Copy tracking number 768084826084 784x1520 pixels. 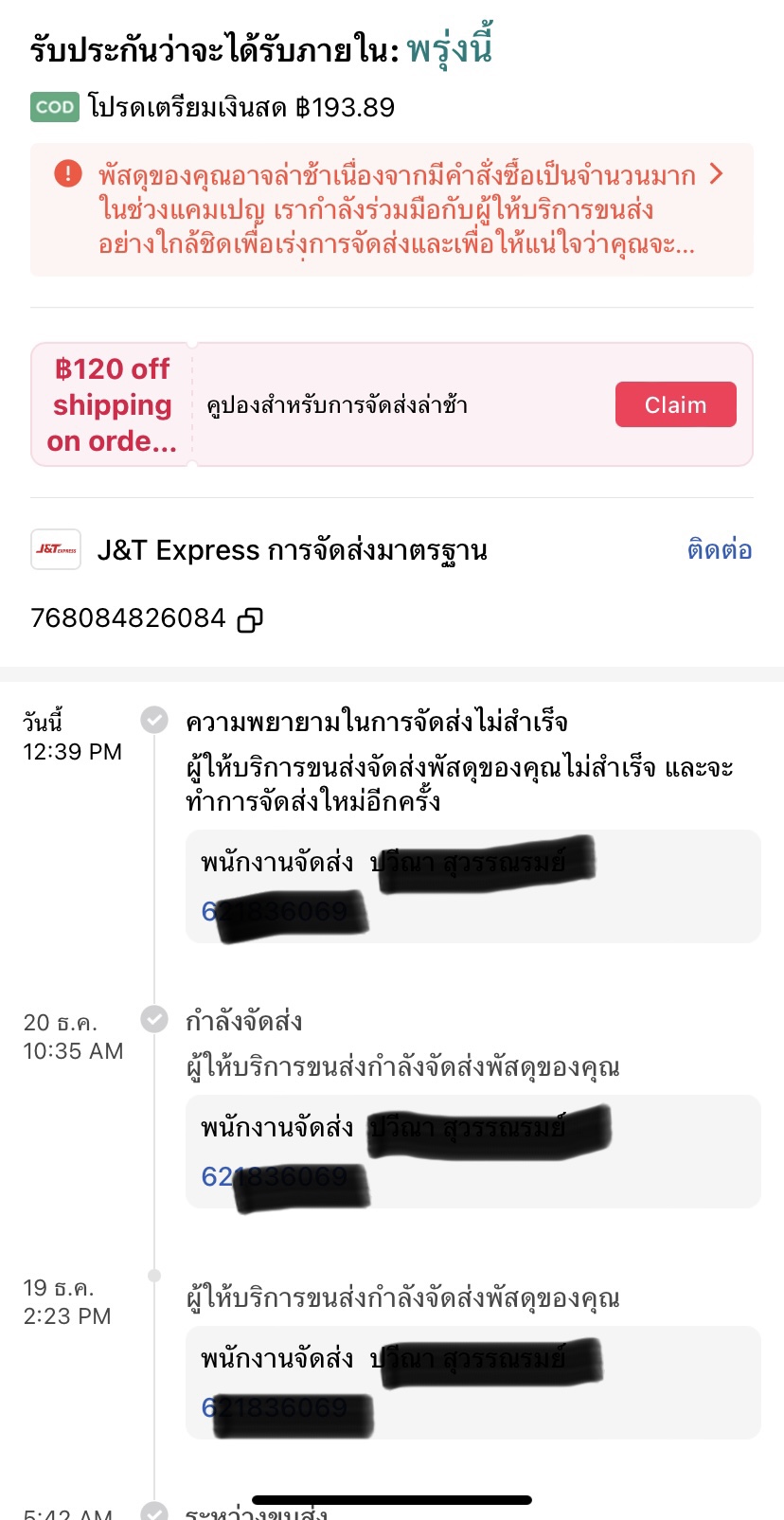coord(250,619)
